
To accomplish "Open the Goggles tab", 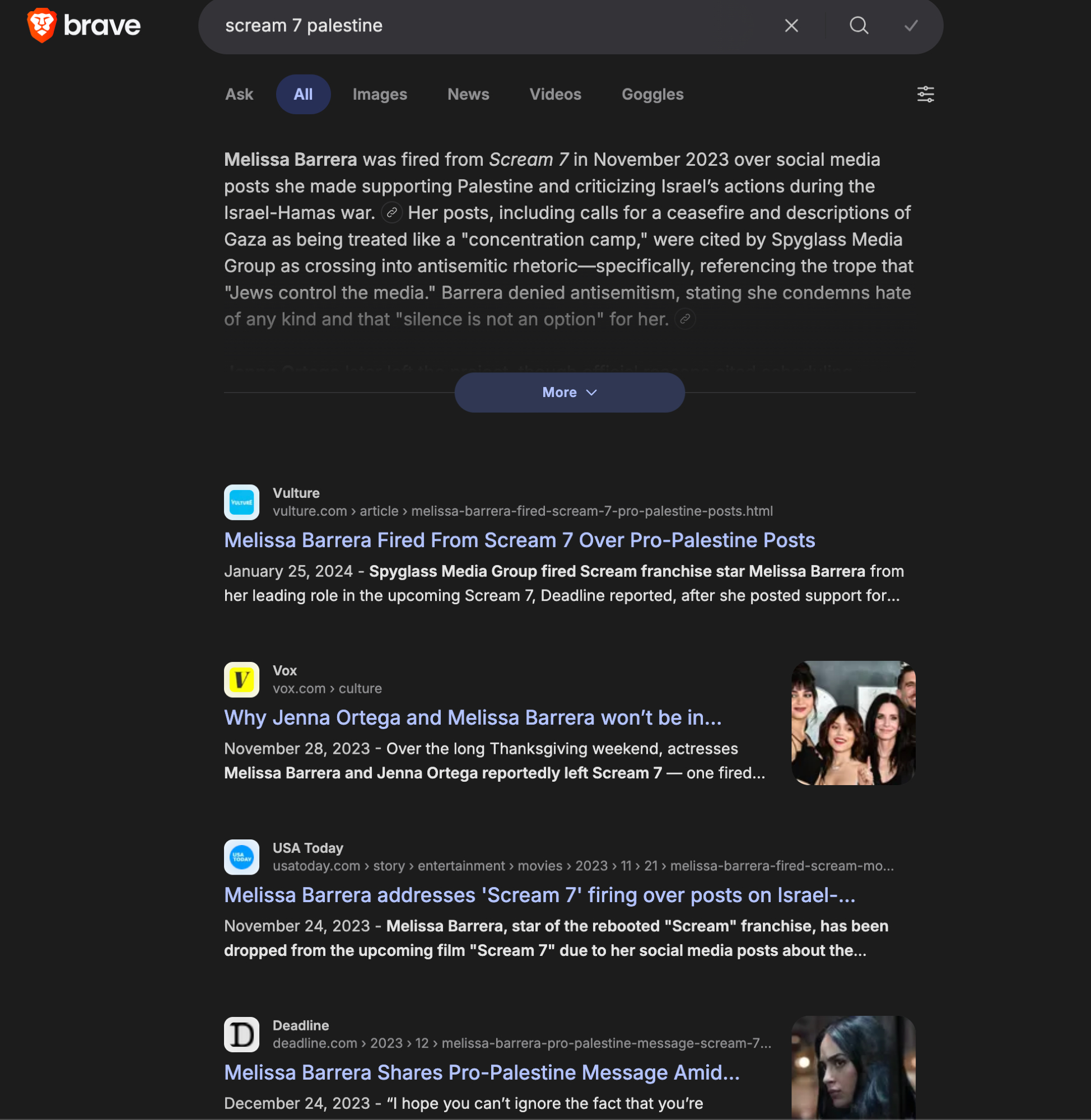I will (x=652, y=95).
